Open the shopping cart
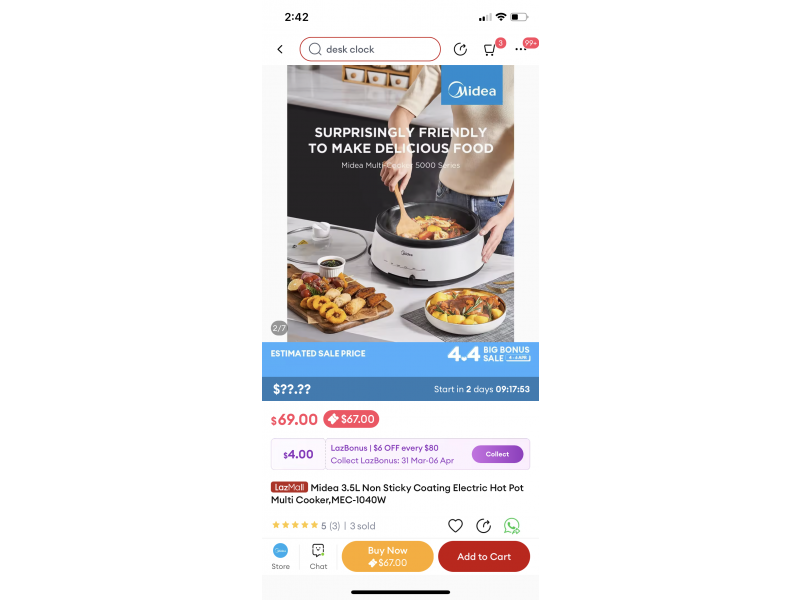This screenshot has width=800, height=600. click(x=489, y=49)
